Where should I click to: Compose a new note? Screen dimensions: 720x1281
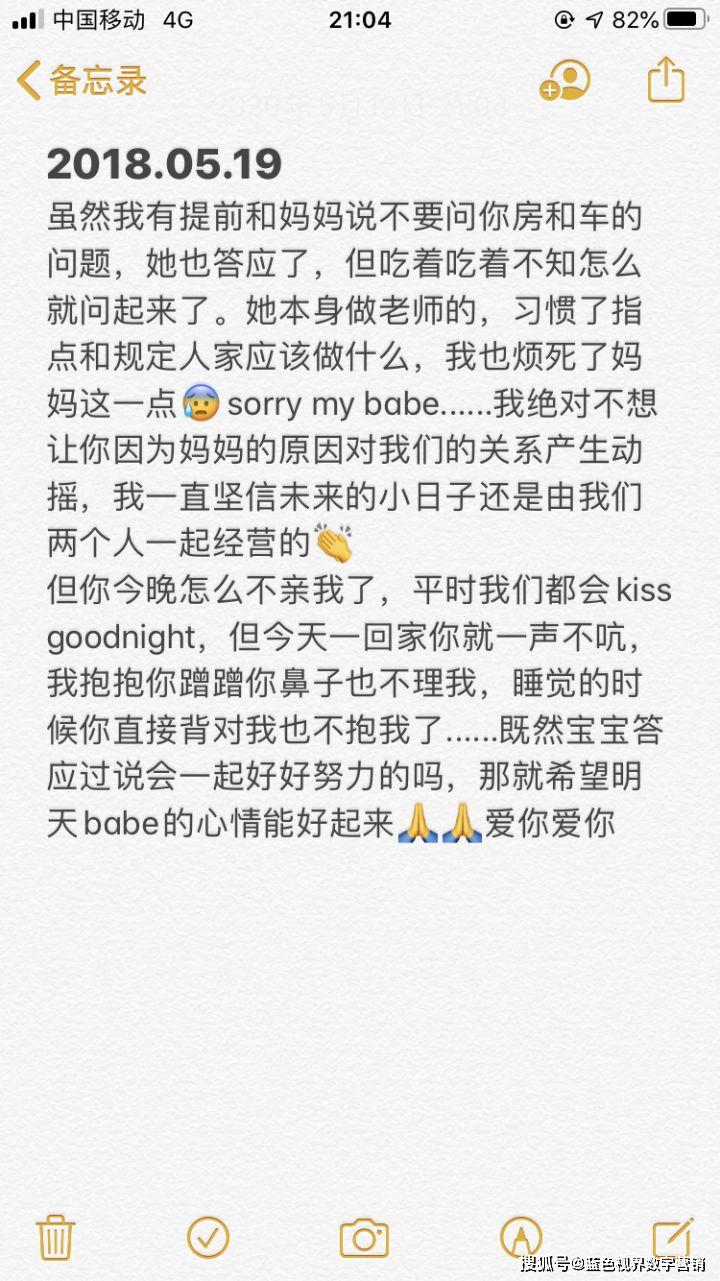tap(672, 1237)
